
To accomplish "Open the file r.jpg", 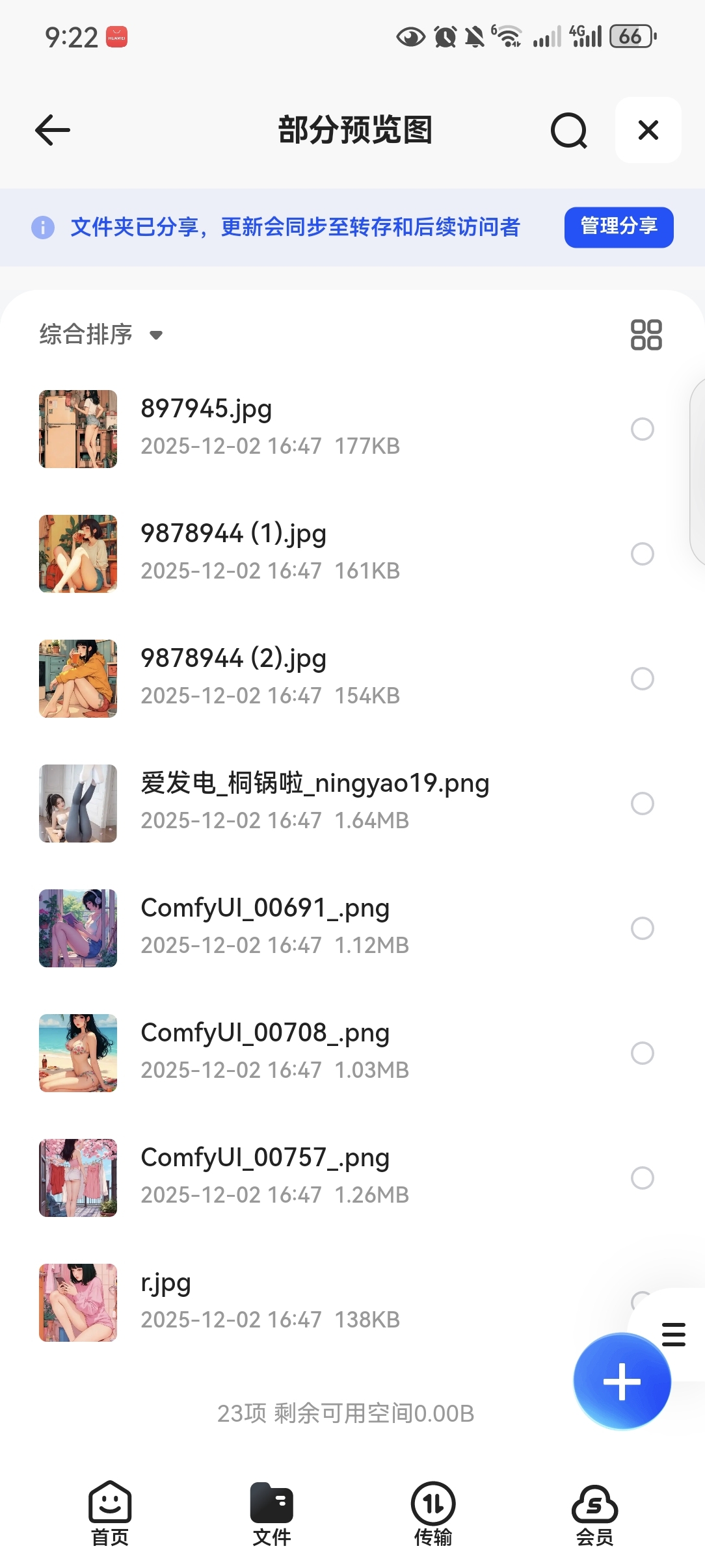I will pyautogui.click(x=166, y=1283).
